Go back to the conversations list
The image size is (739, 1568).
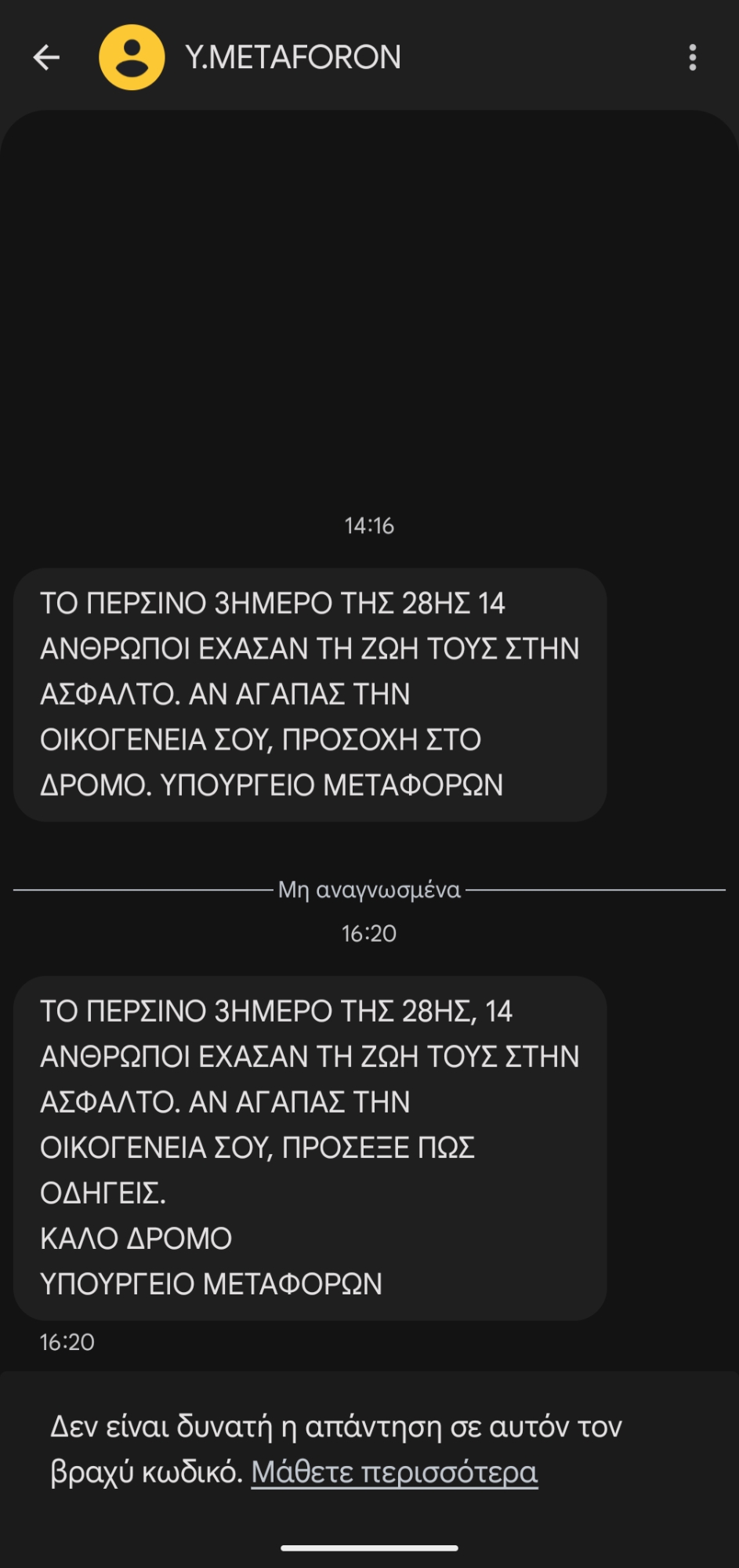(x=47, y=57)
